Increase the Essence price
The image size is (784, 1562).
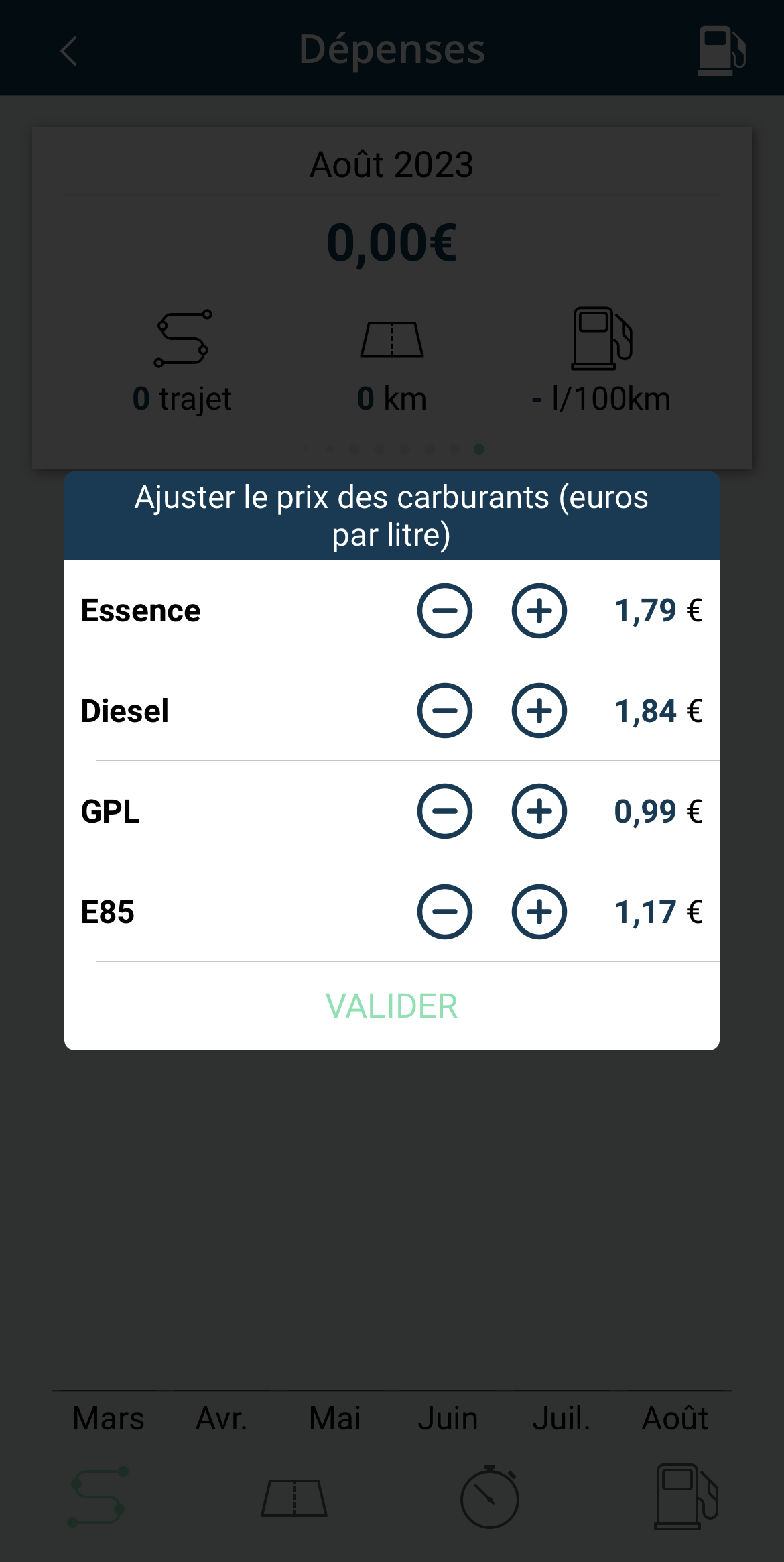click(x=539, y=611)
